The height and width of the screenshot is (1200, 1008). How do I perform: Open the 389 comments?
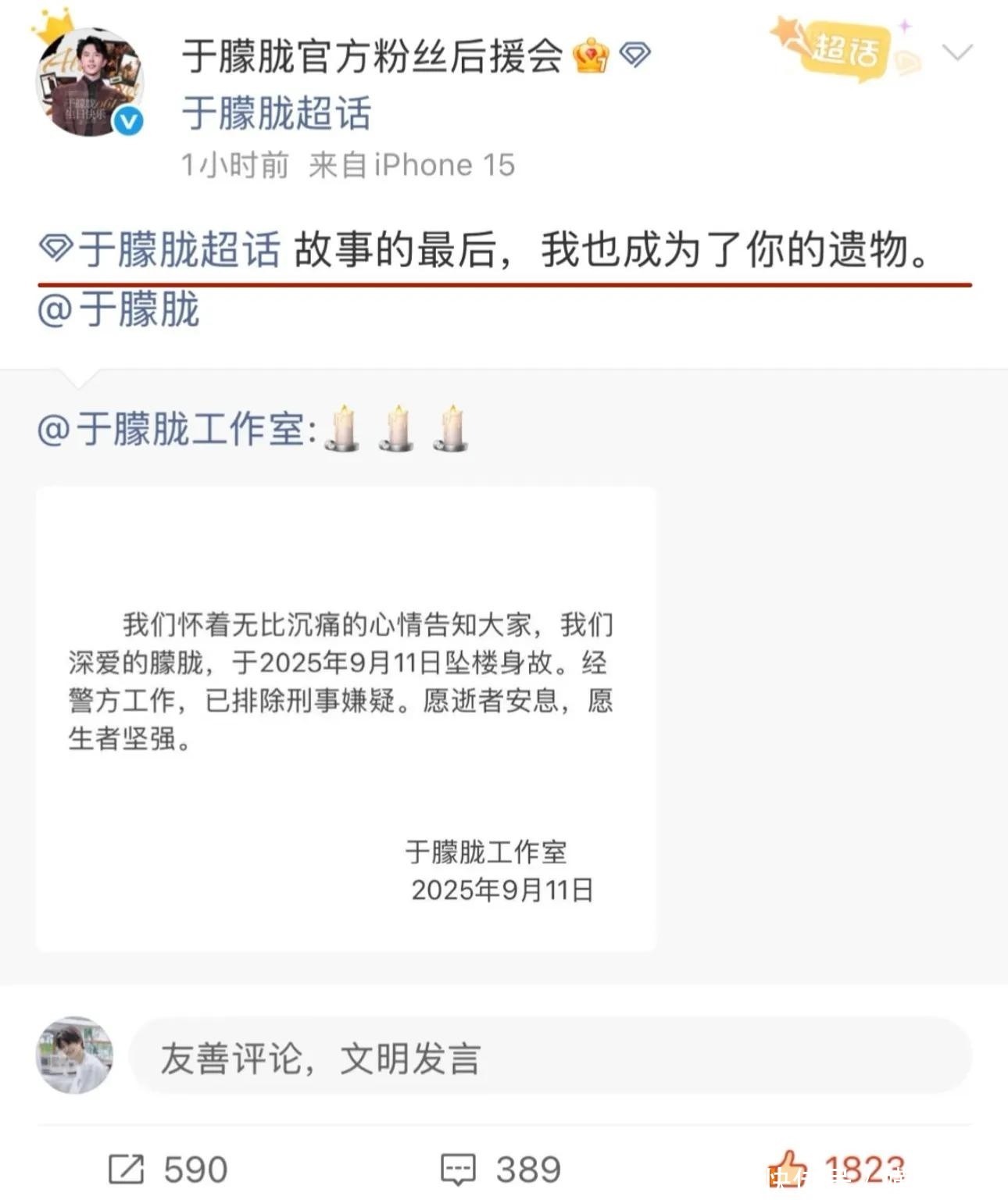(x=501, y=1170)
